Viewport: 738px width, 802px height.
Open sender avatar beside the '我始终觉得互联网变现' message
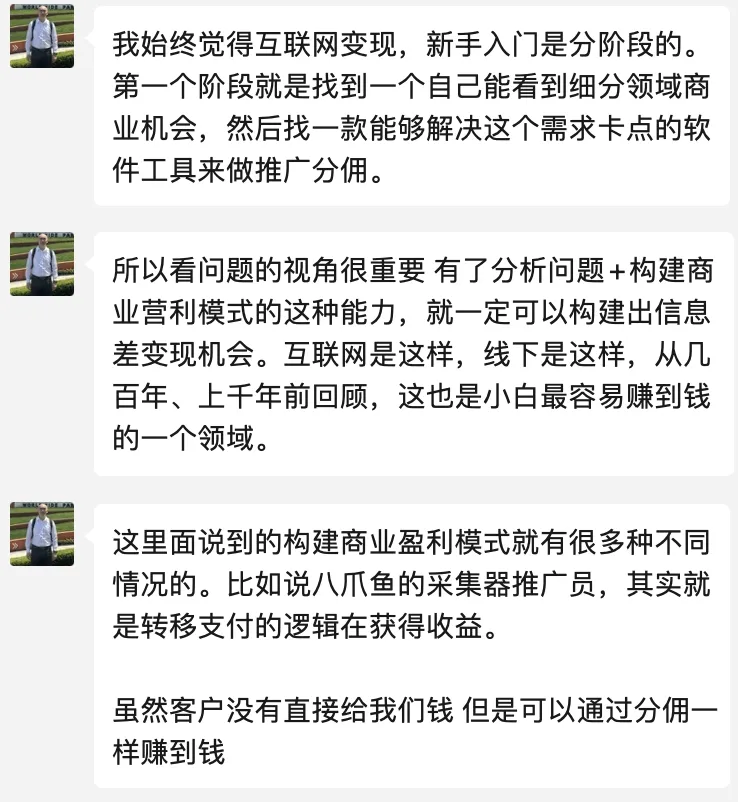click(42, 36)
